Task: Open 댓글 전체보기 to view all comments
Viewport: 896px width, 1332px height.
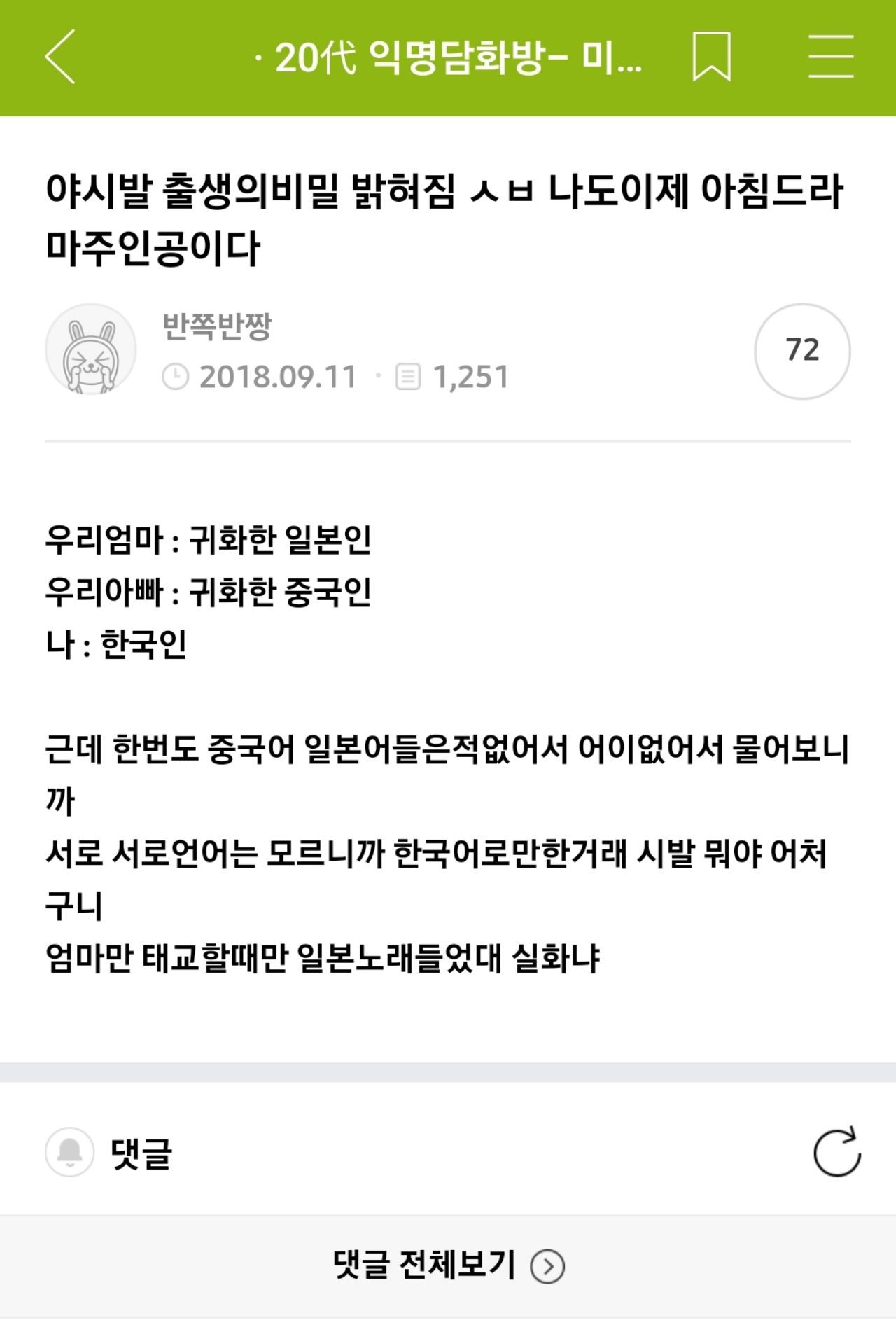Action: 448,1265
